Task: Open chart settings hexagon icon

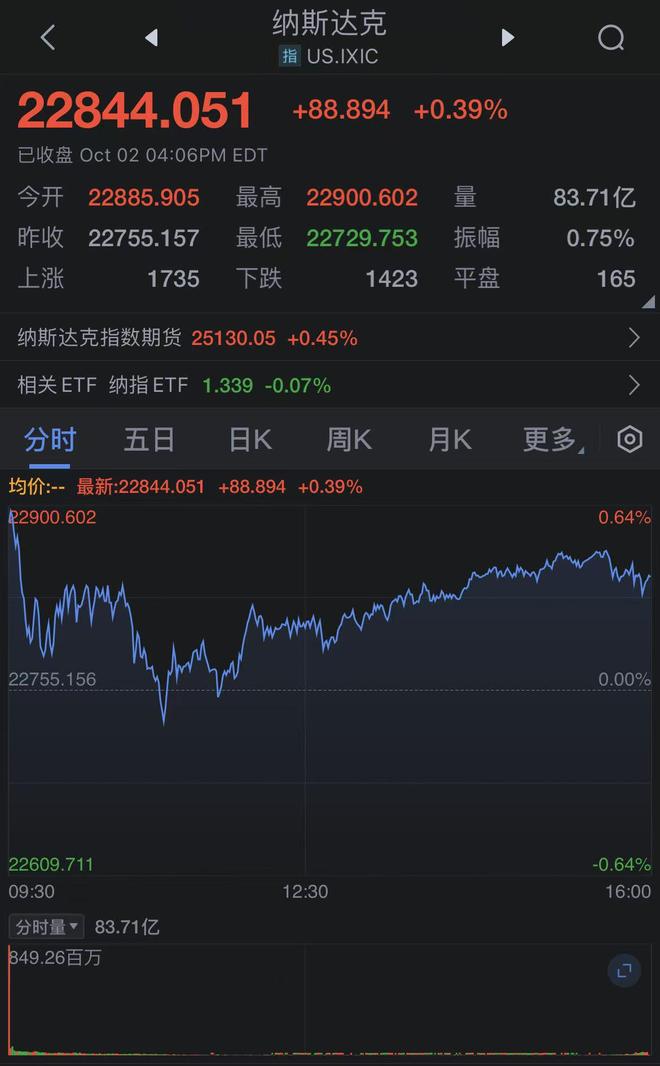Action: 629,439
